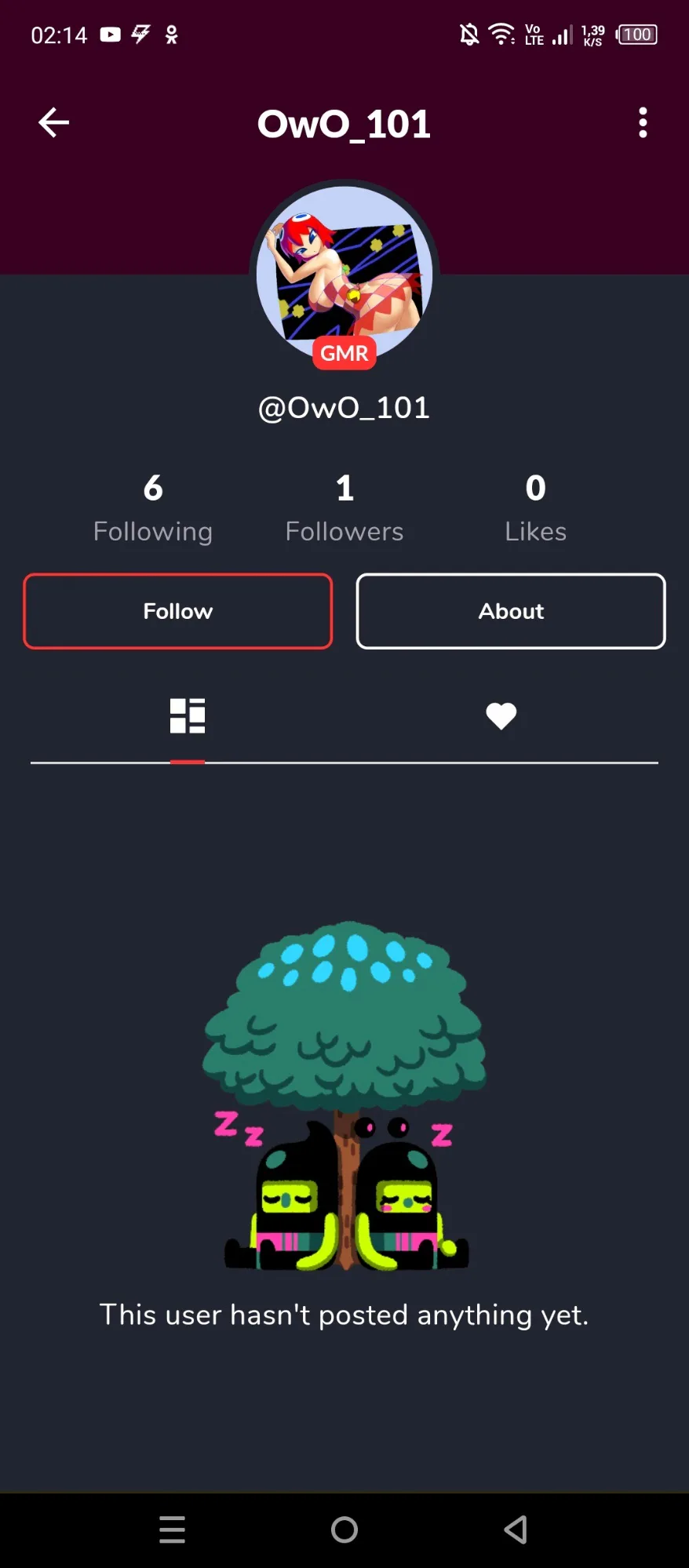Open the 6 Following list

tap(153, 508)
